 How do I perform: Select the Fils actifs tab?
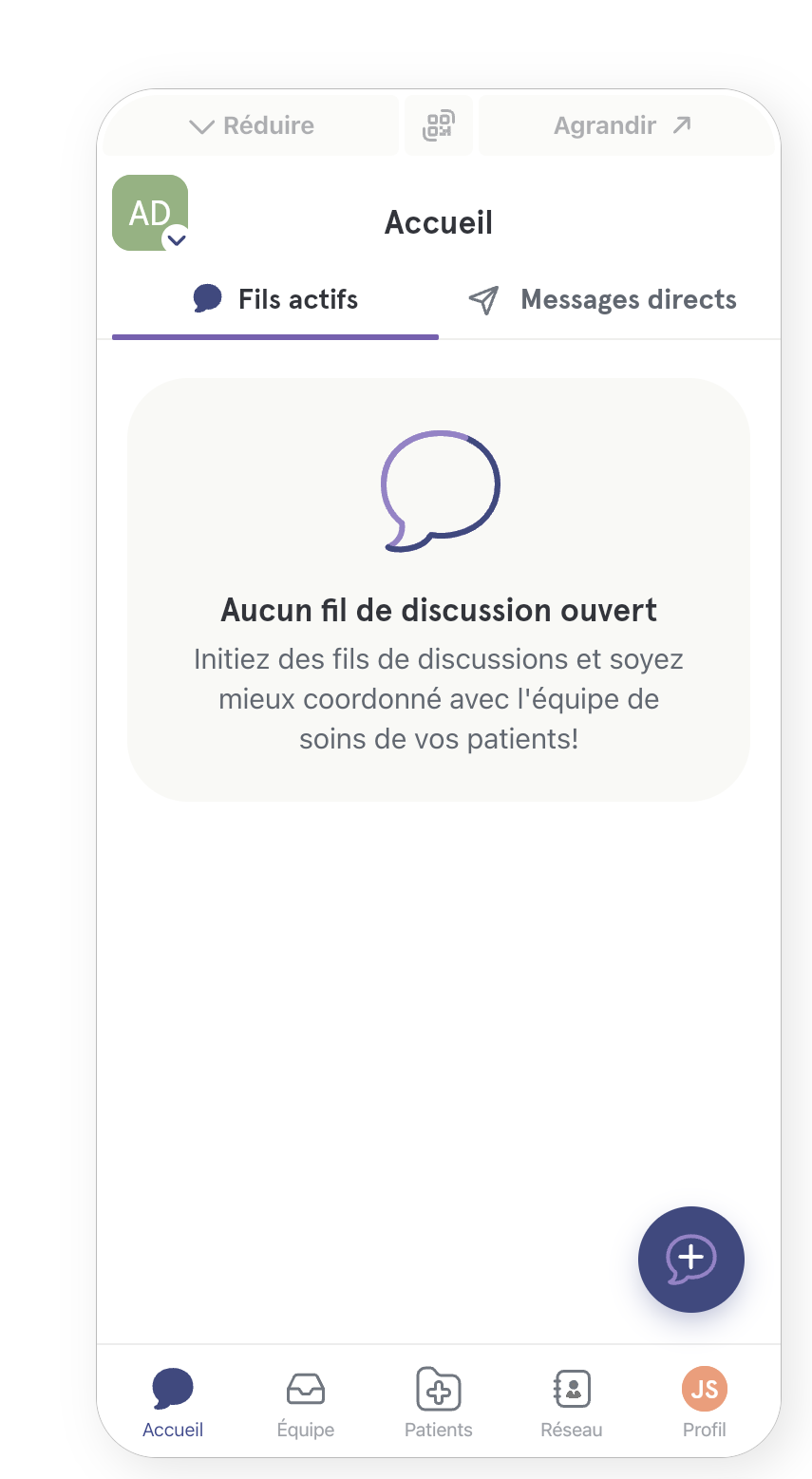275,300
